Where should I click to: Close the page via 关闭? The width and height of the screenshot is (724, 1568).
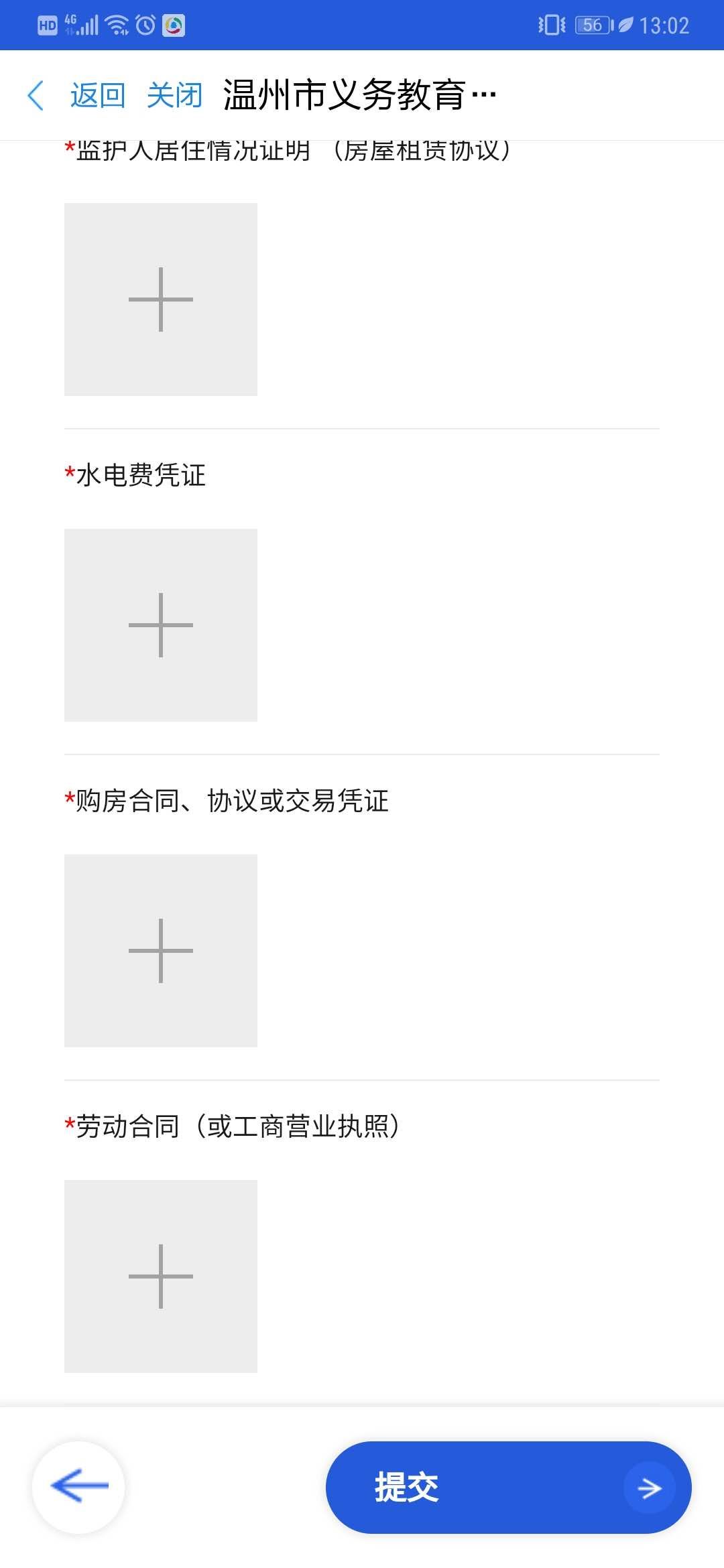(x=174, y=95)
